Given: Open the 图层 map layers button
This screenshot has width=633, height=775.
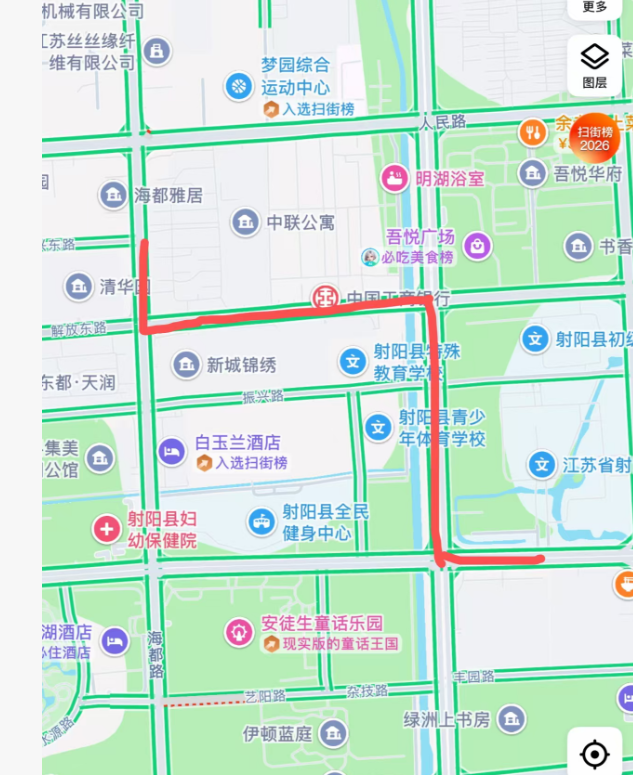Looking at the screenshot, I should point(595,65).
